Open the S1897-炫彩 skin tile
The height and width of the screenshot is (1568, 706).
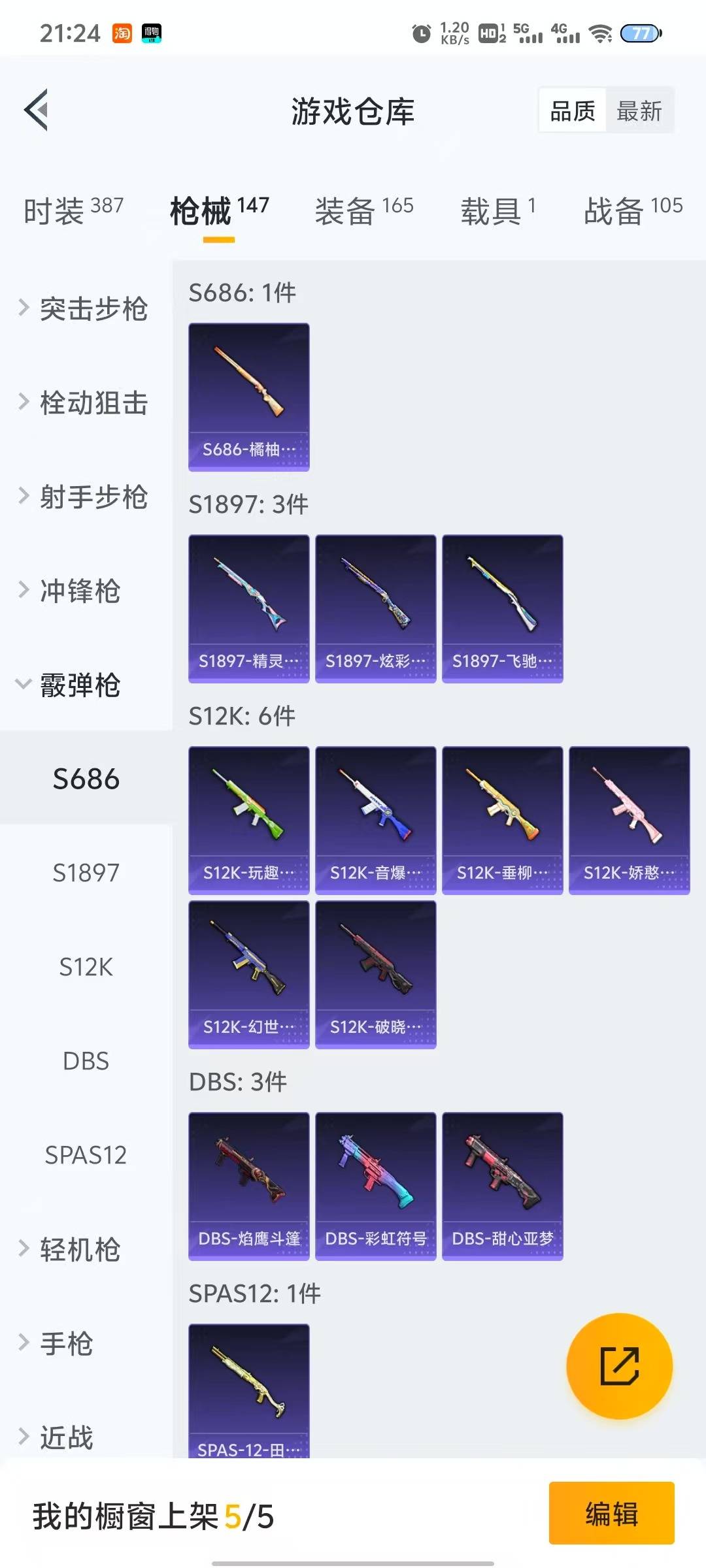375,608
